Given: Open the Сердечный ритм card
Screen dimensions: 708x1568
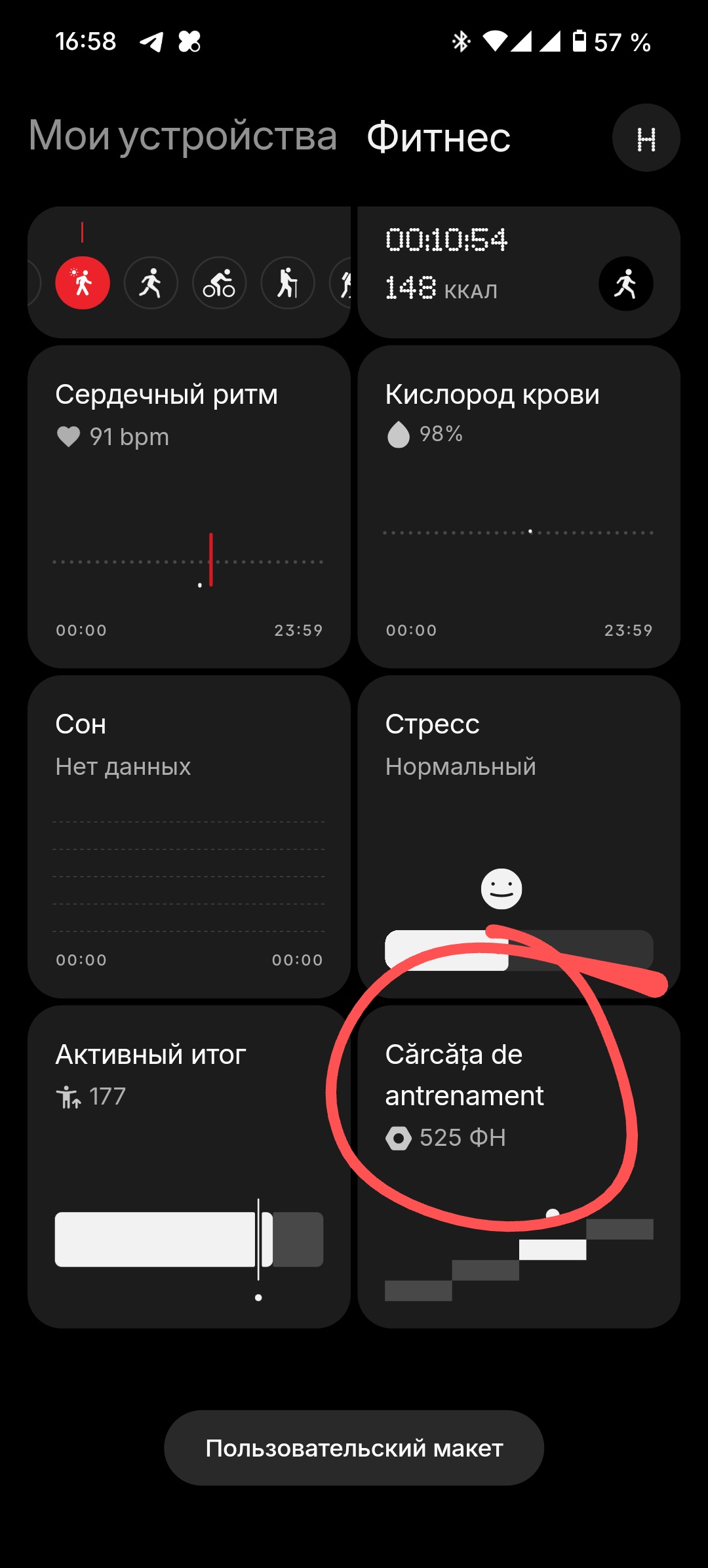Looking at the screenshot, I should pyautogui.click(x=189, y=506).
